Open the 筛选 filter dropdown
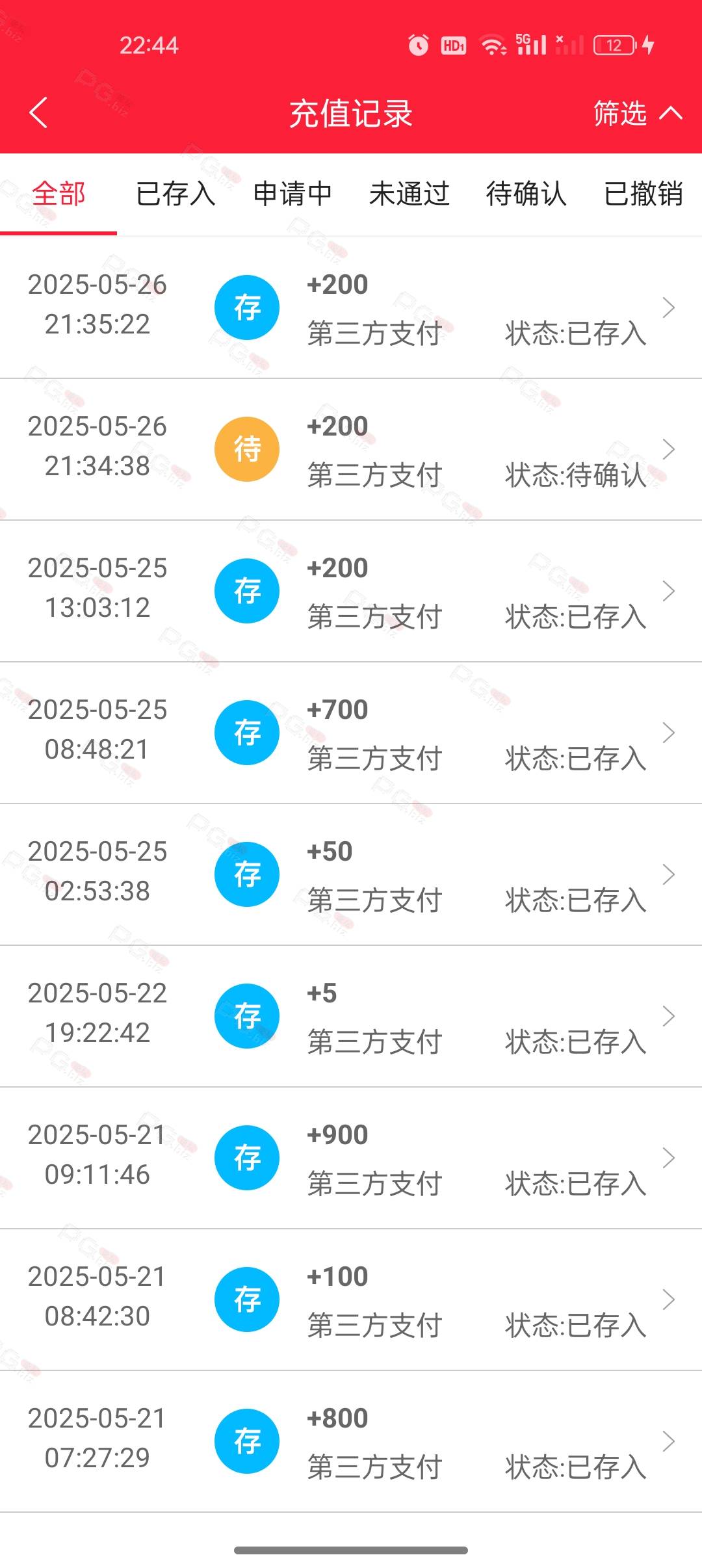Screen dimensions: 702x1568 coord(638,114)
